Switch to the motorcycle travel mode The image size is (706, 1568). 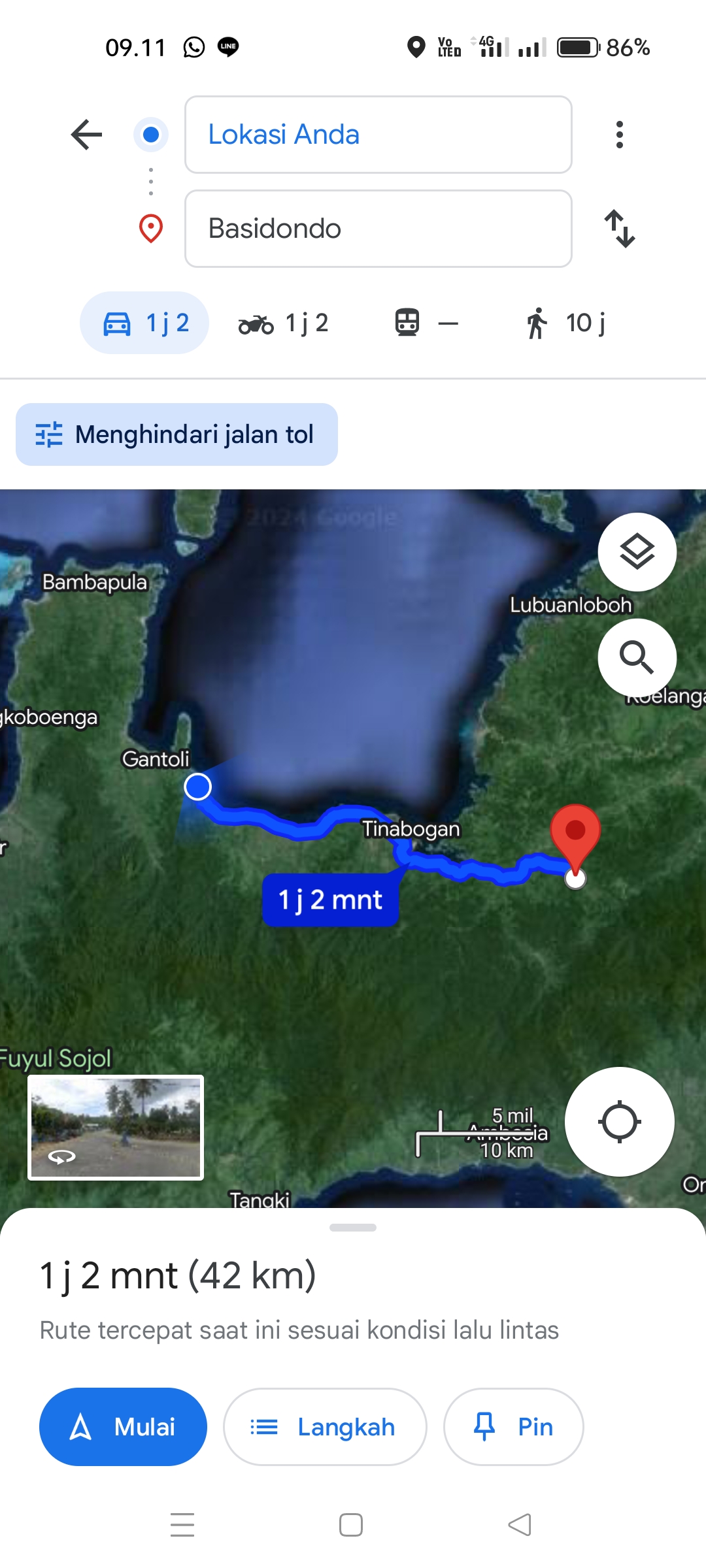point(283,323)
